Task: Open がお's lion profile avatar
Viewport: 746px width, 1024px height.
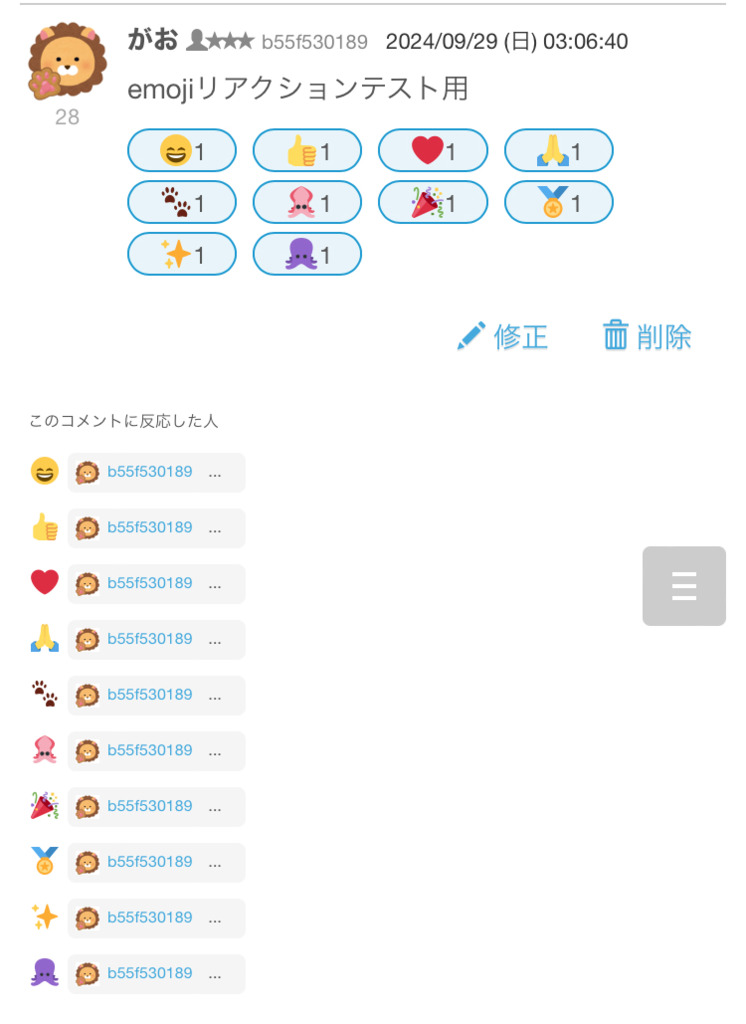Action: (66, 62)
